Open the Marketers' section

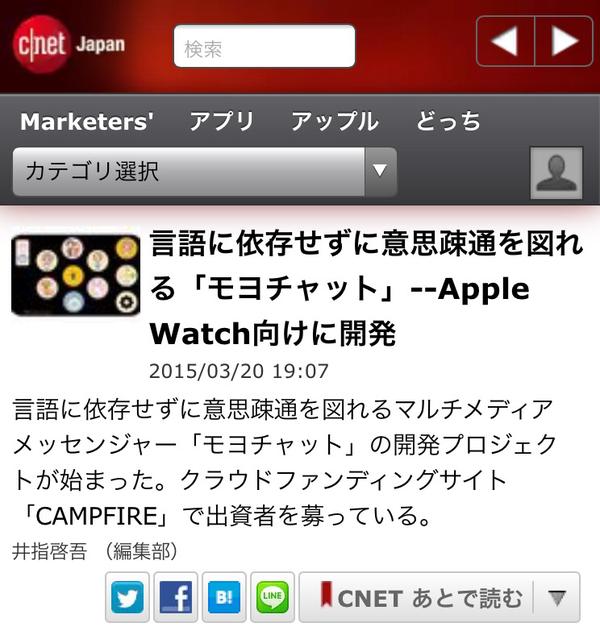click(87, 122)
